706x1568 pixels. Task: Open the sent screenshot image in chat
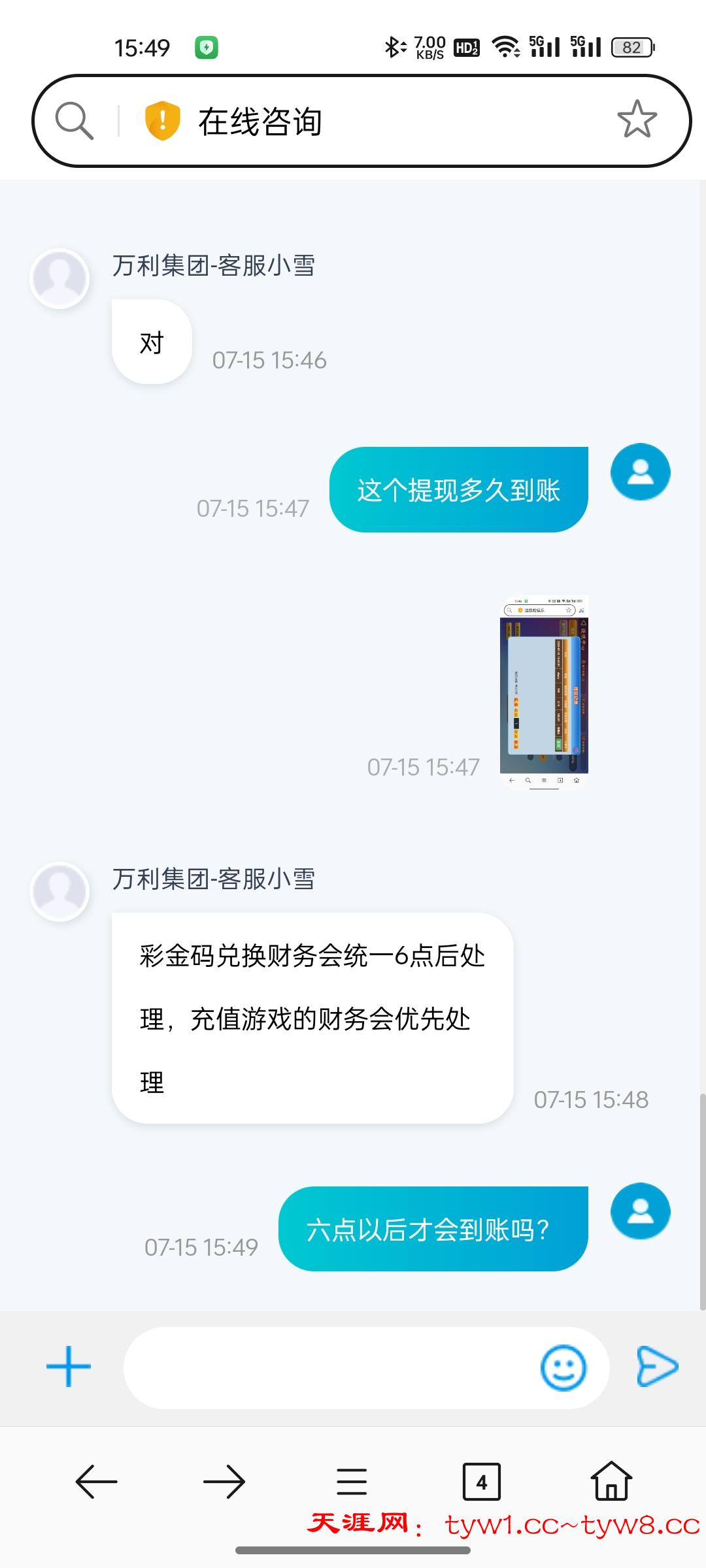point(544,693)
